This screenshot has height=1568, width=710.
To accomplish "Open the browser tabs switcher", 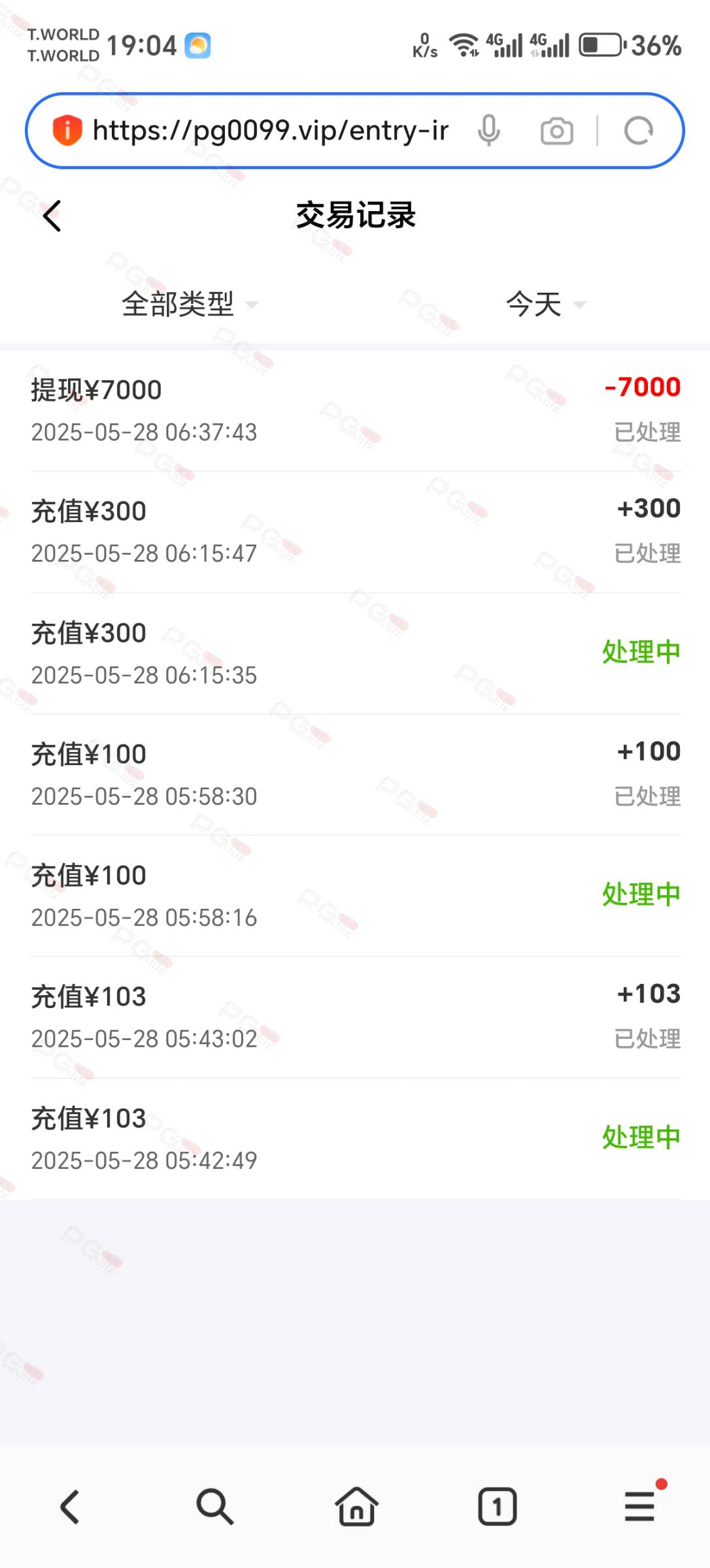I will click(498, 1507).
